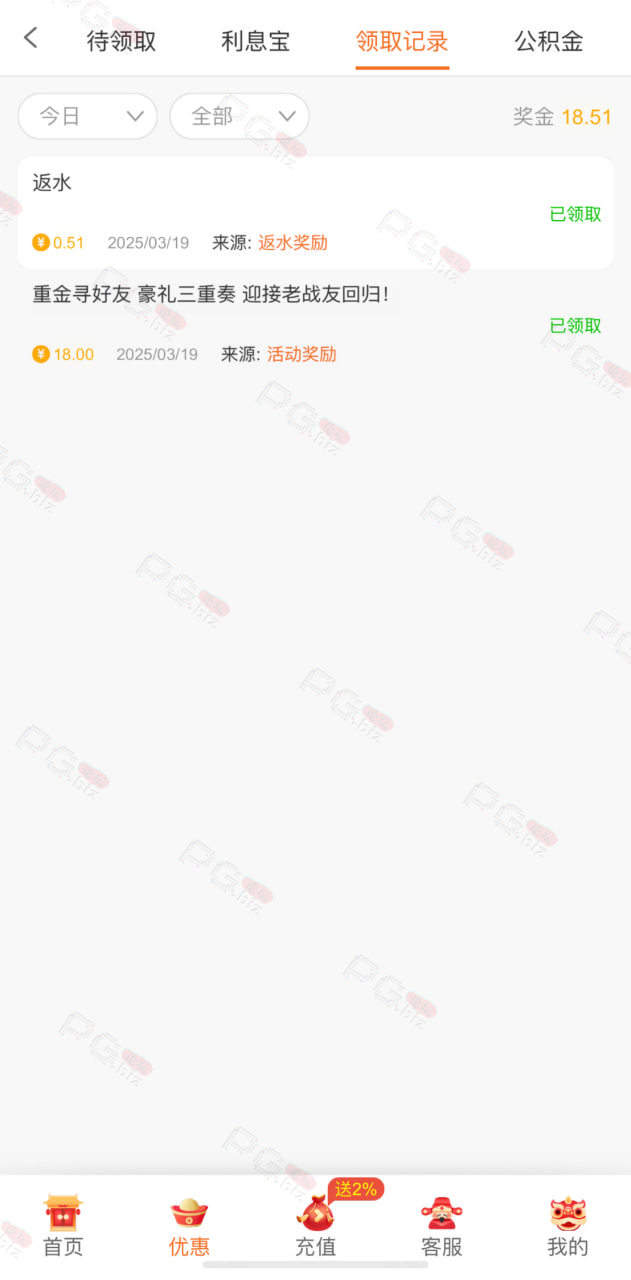Open the 重金寻好友 reward record
The width and height of the screenshot is (631, 1280).
point(315,324)
